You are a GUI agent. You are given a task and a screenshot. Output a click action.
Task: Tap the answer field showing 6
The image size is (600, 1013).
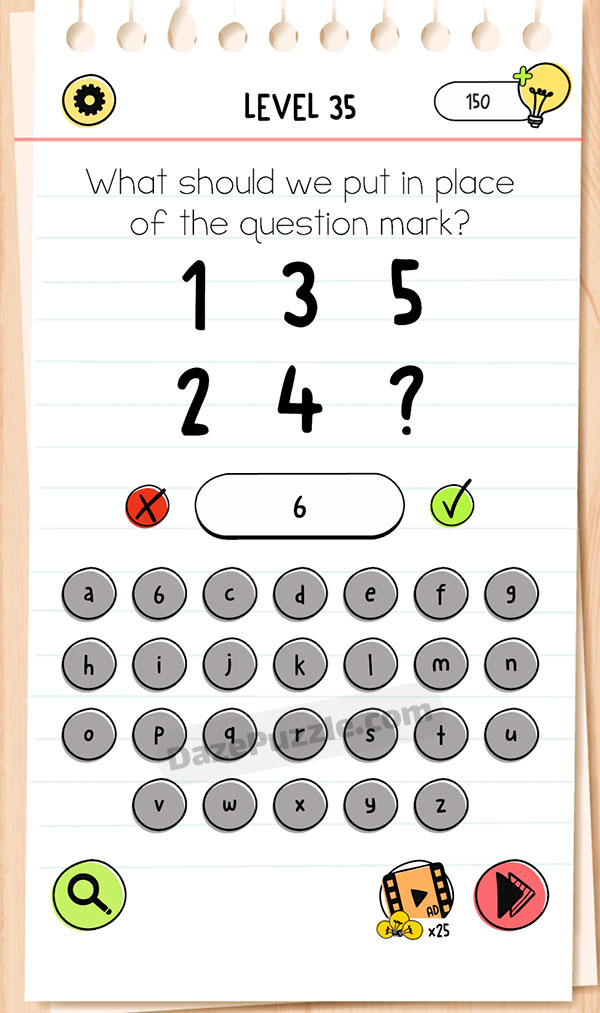[299, 507]
